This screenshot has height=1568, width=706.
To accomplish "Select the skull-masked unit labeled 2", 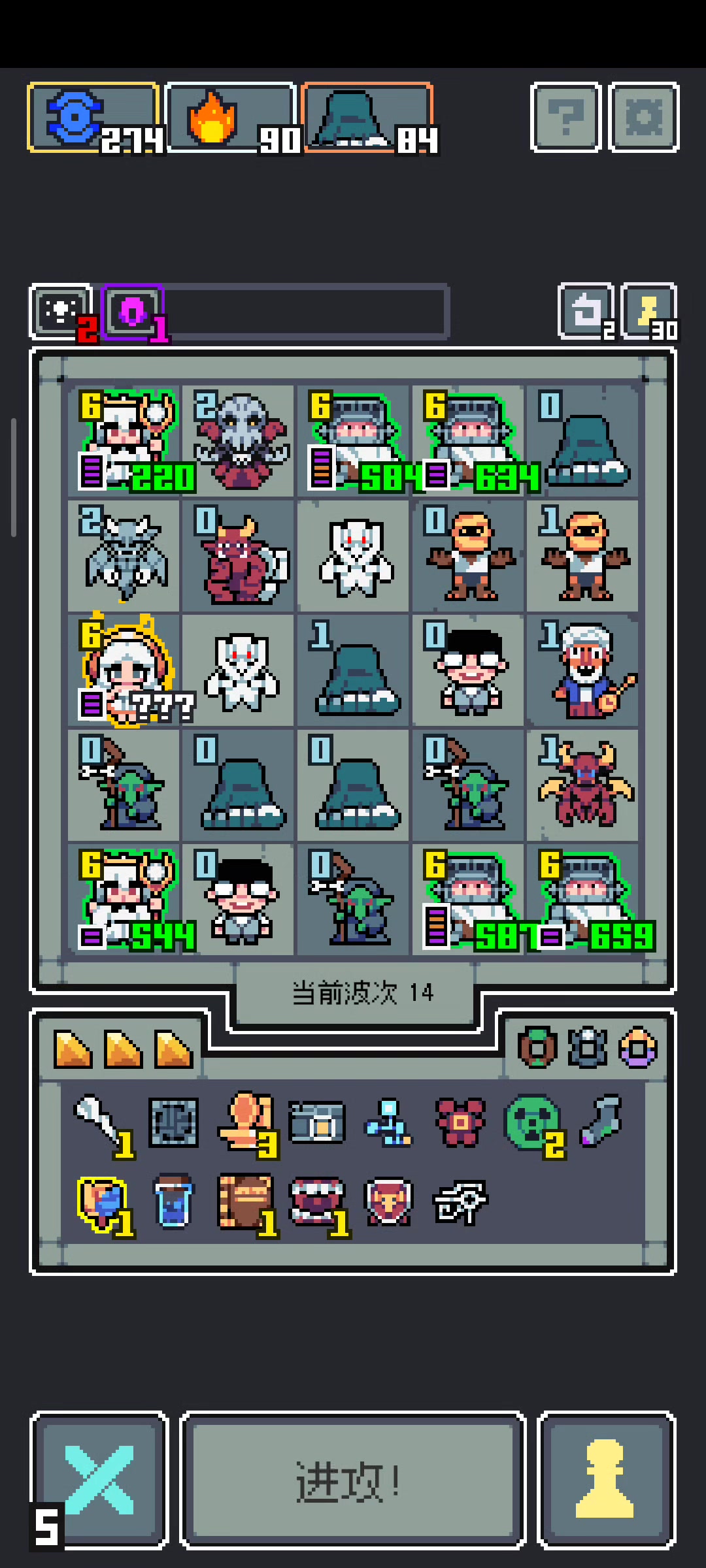I will tap(239, 441).
